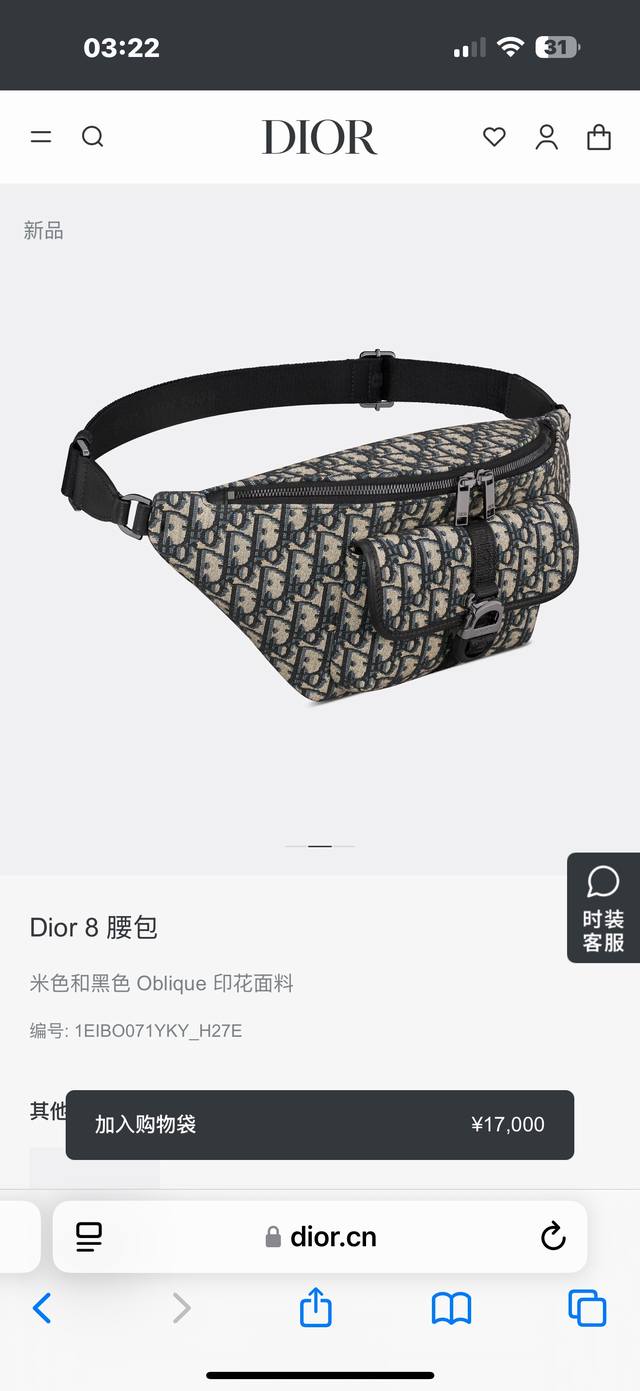Reload the dior.cn page
640x1391 pixels.
click(x=553, y=1237)
